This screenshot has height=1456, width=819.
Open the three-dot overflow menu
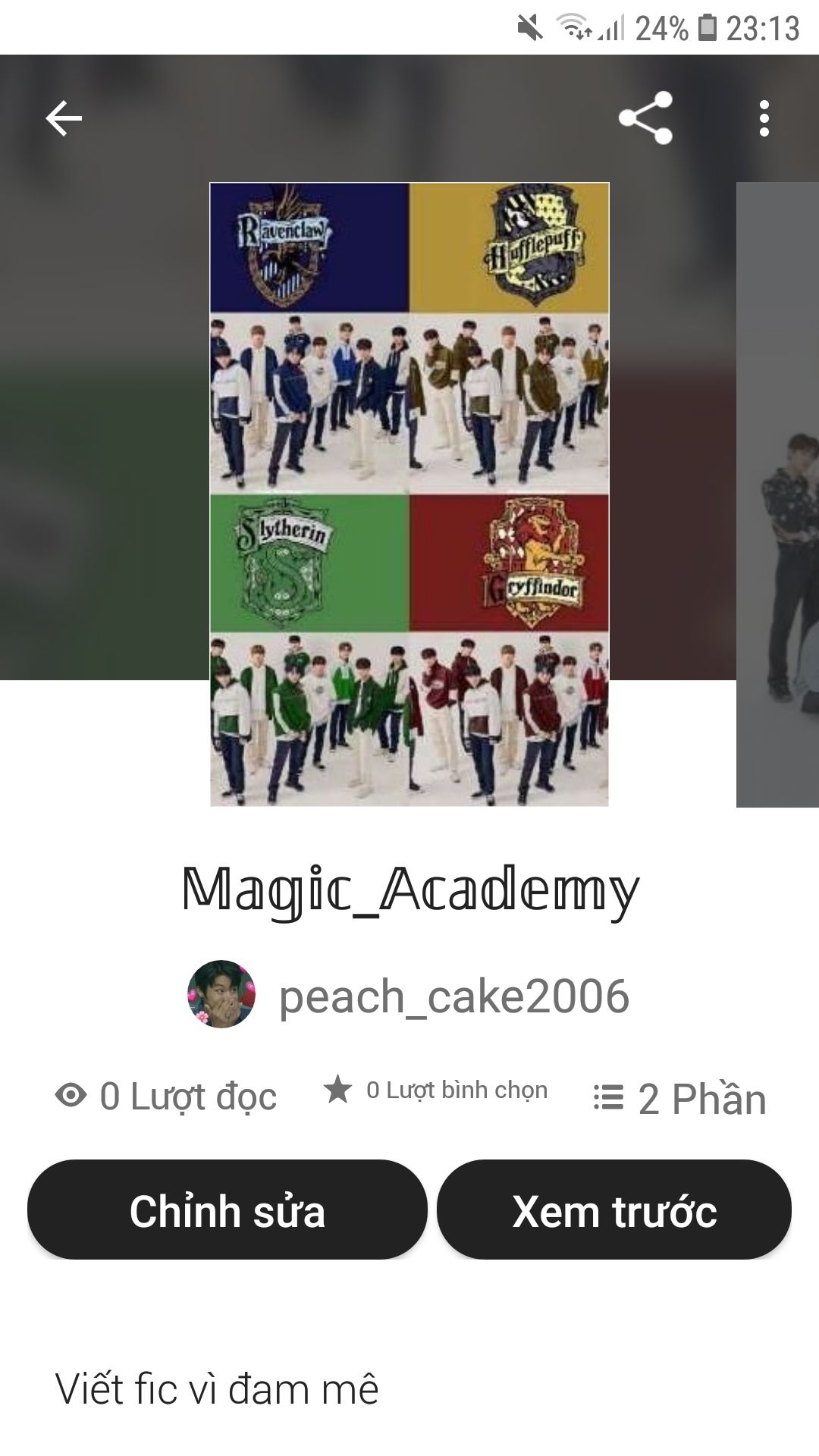coord(764,119)
